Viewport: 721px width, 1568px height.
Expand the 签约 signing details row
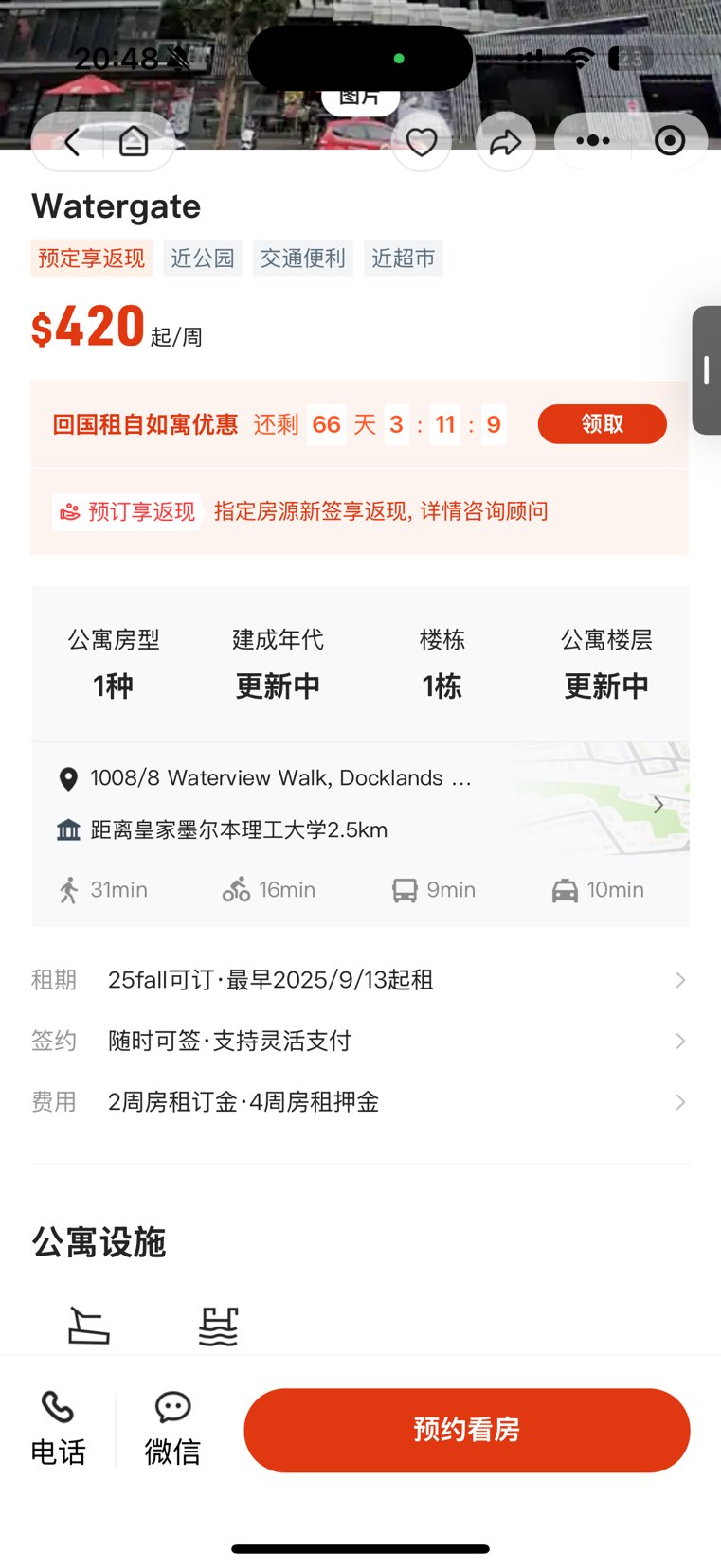coord(359,1041)
